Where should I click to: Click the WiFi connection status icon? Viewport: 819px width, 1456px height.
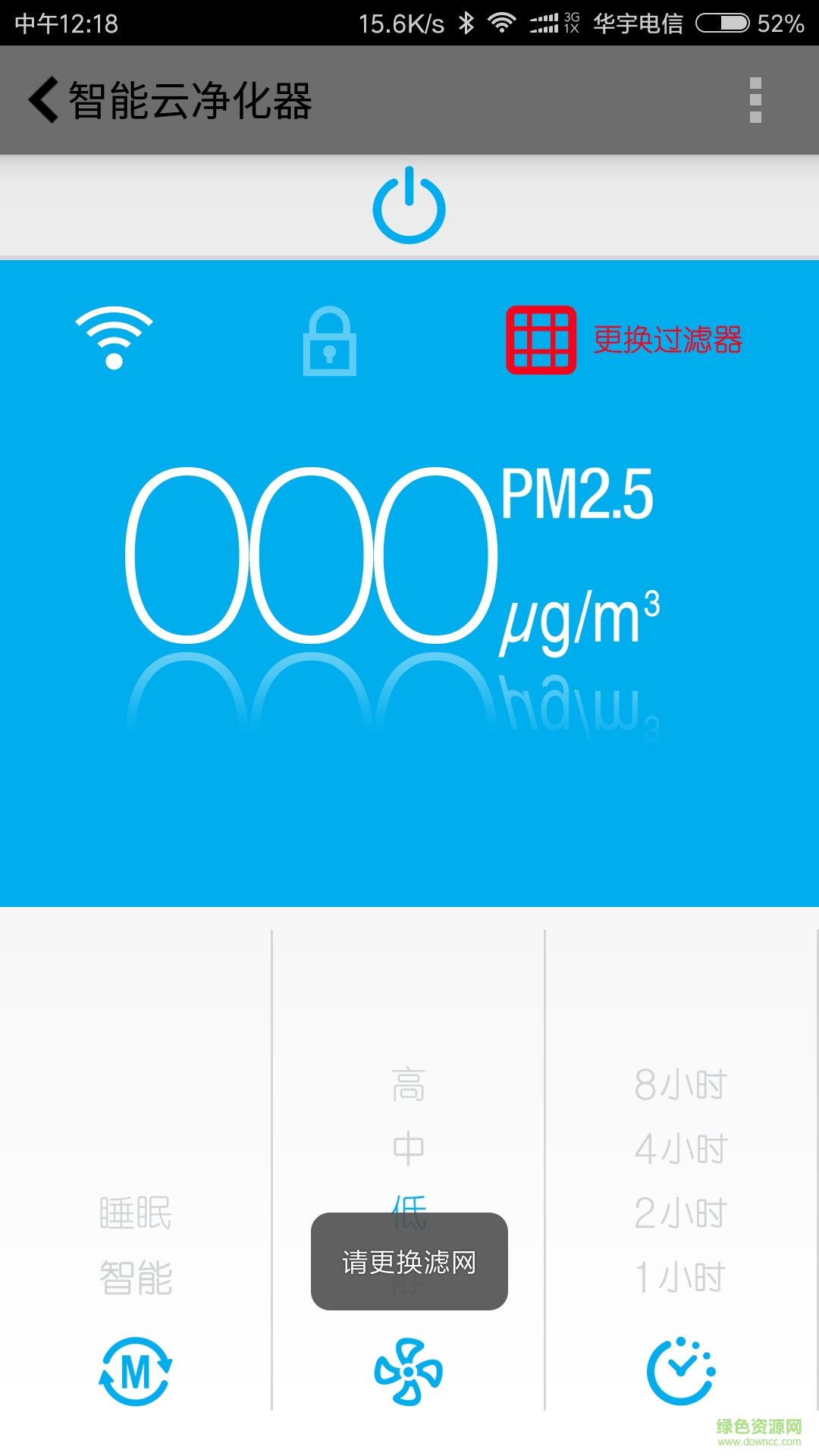click(112, 337)
